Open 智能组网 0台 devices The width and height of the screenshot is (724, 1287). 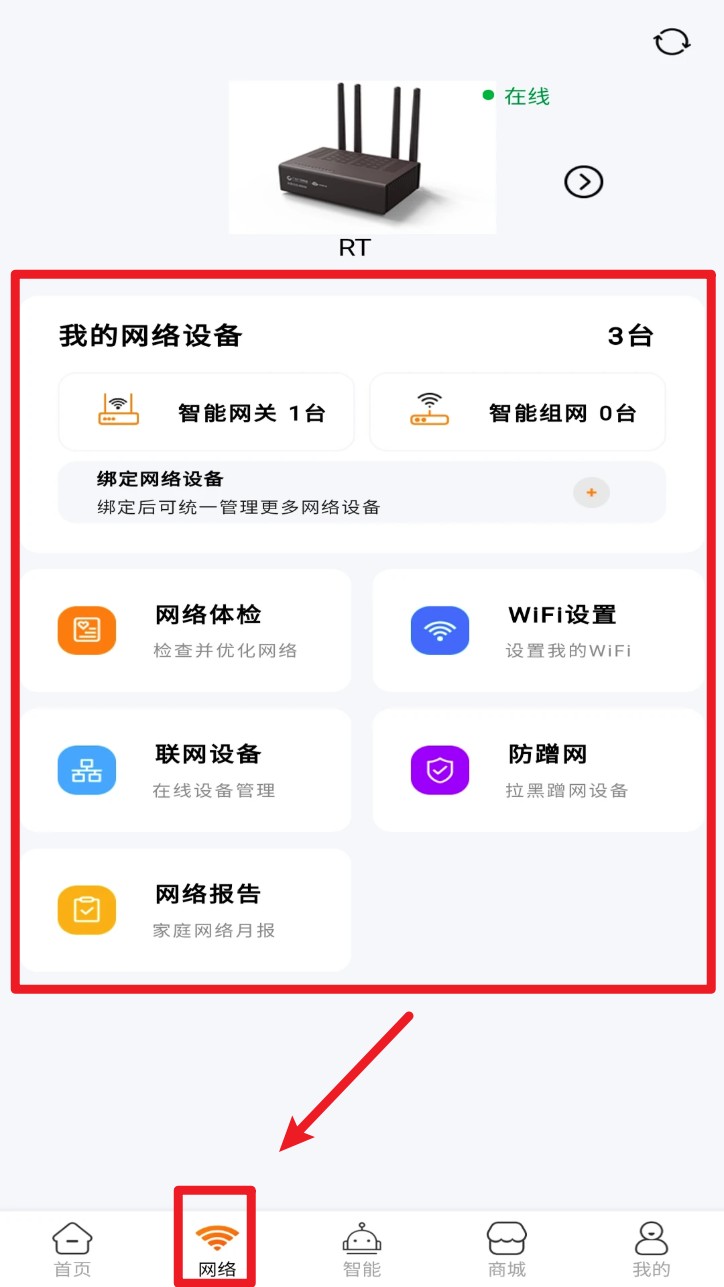(517, 412)
